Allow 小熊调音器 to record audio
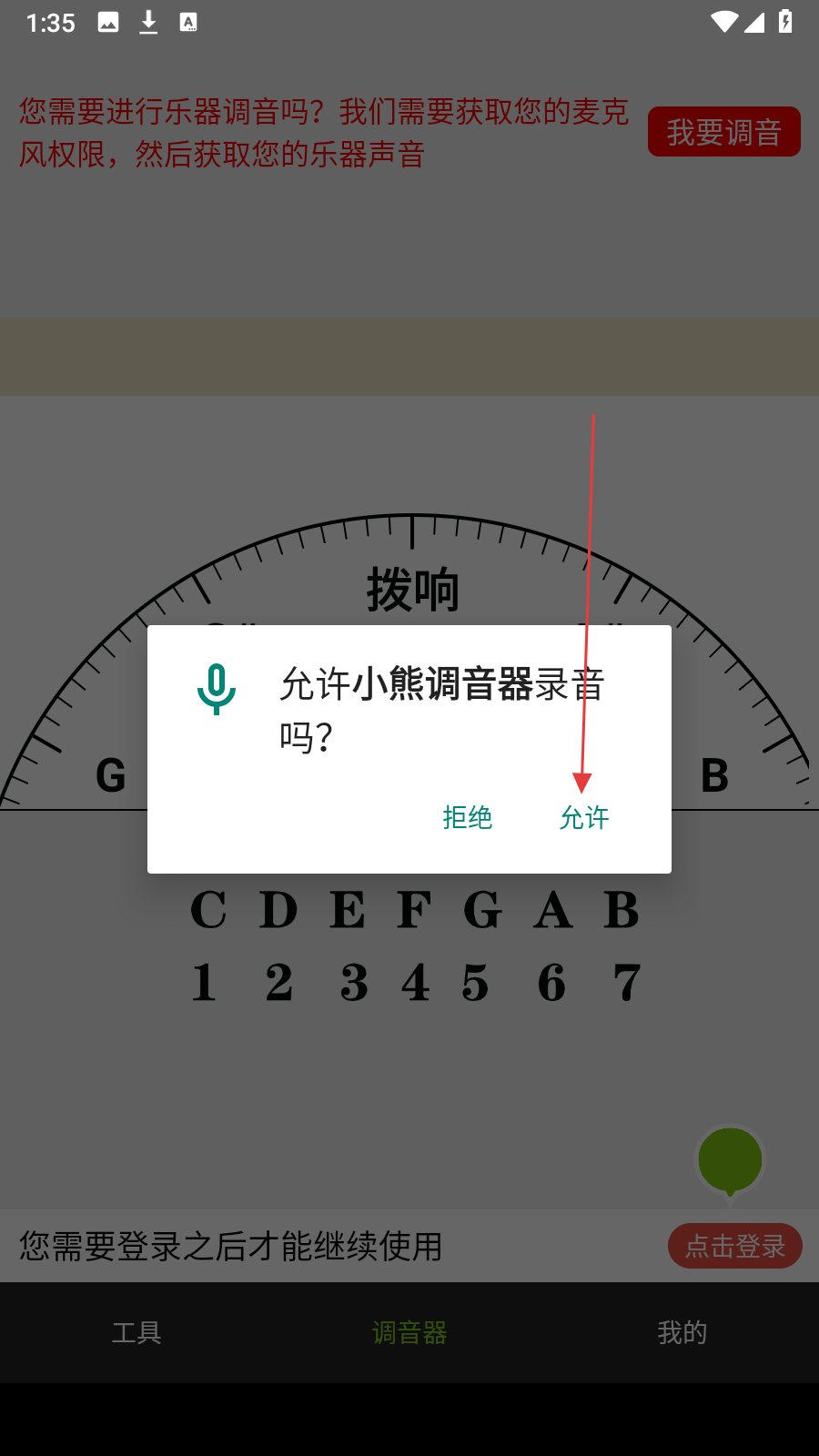Image resolution: width=819 pixels, height=1456 pixels. pyautogui.click(x=583, y=817)
